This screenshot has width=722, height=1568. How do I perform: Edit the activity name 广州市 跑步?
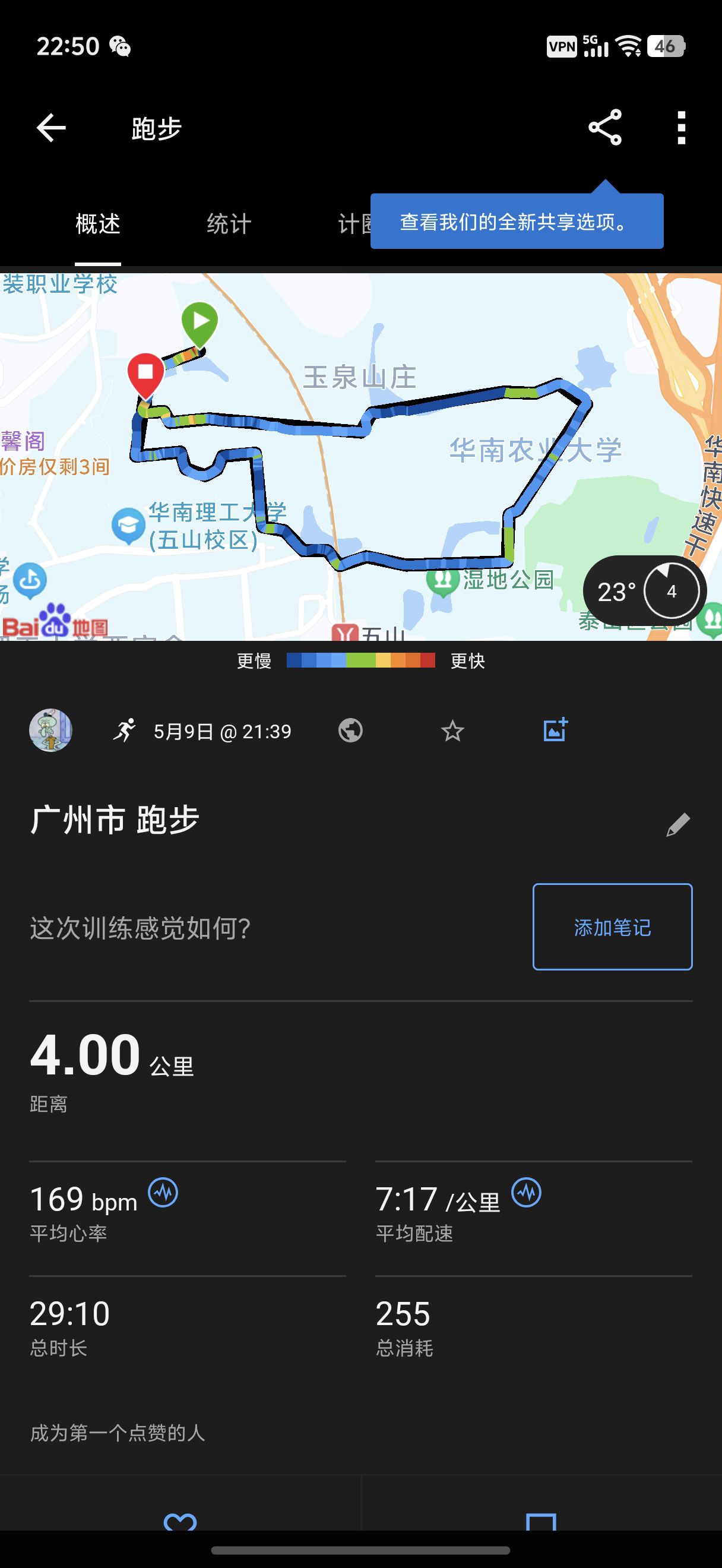(x=678, y=825)
